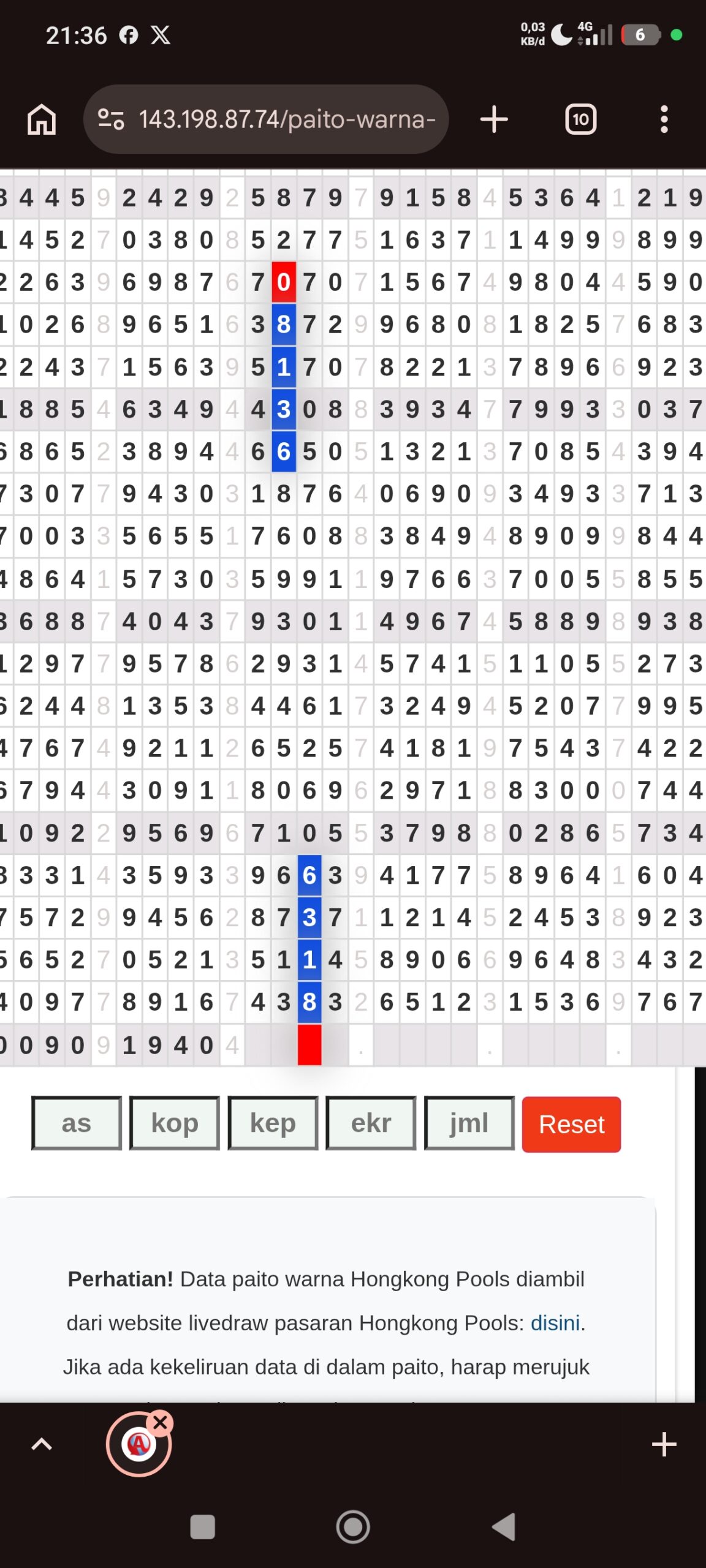Select the "kop" filter button
706x1568 pixels.
[175, 1123]
